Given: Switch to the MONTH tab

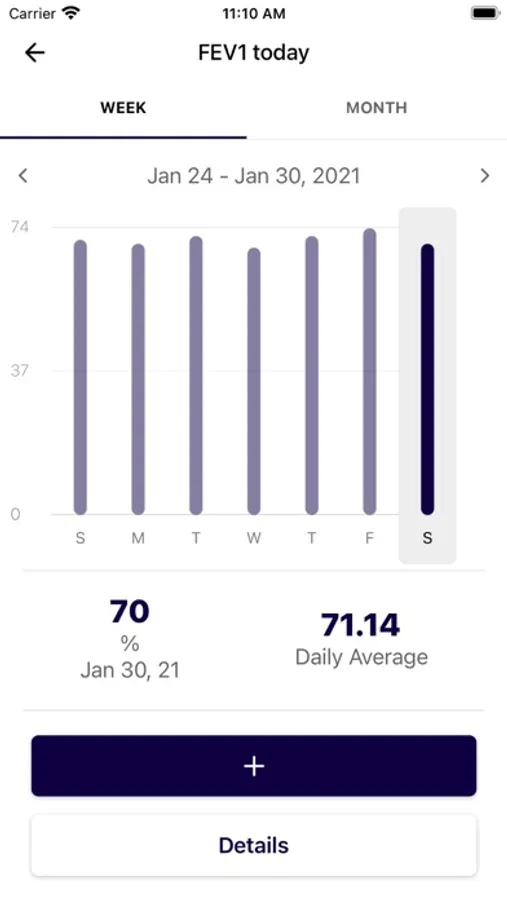Looking at the screenshot, I should click(x=377, y=108).
